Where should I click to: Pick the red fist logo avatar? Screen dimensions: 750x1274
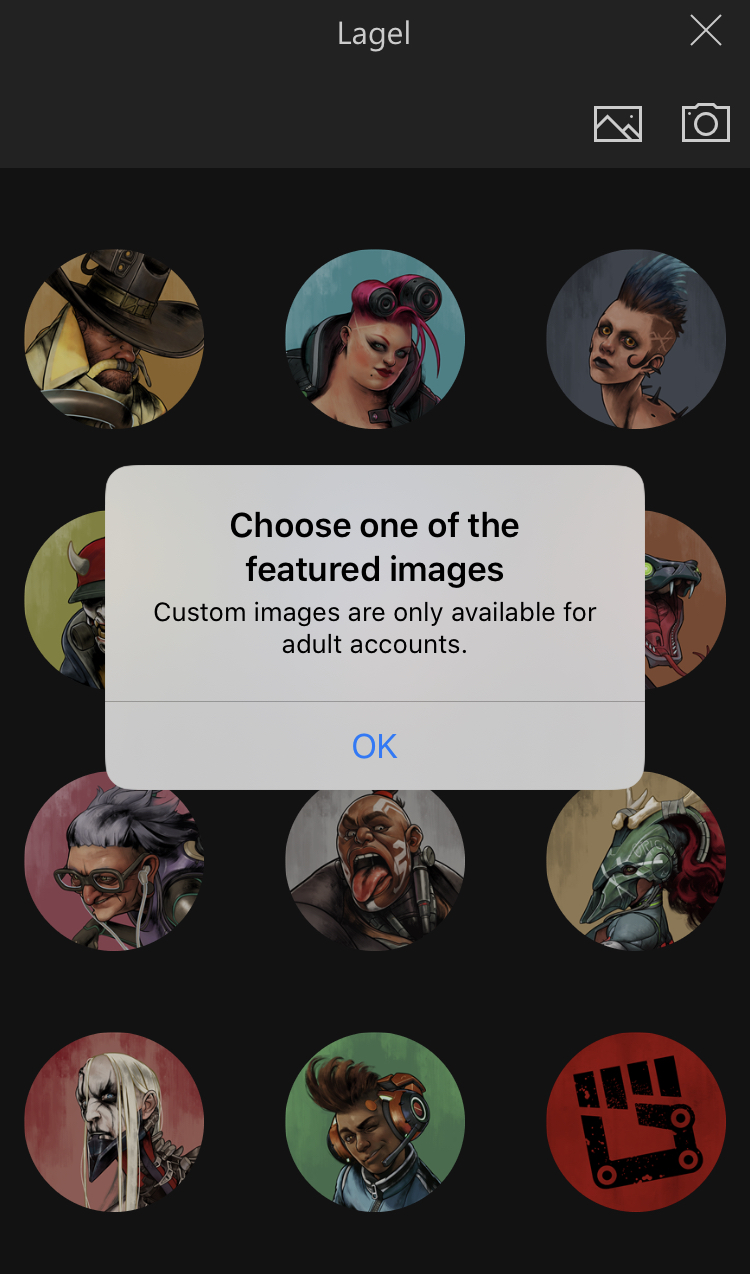(636, 1122)
